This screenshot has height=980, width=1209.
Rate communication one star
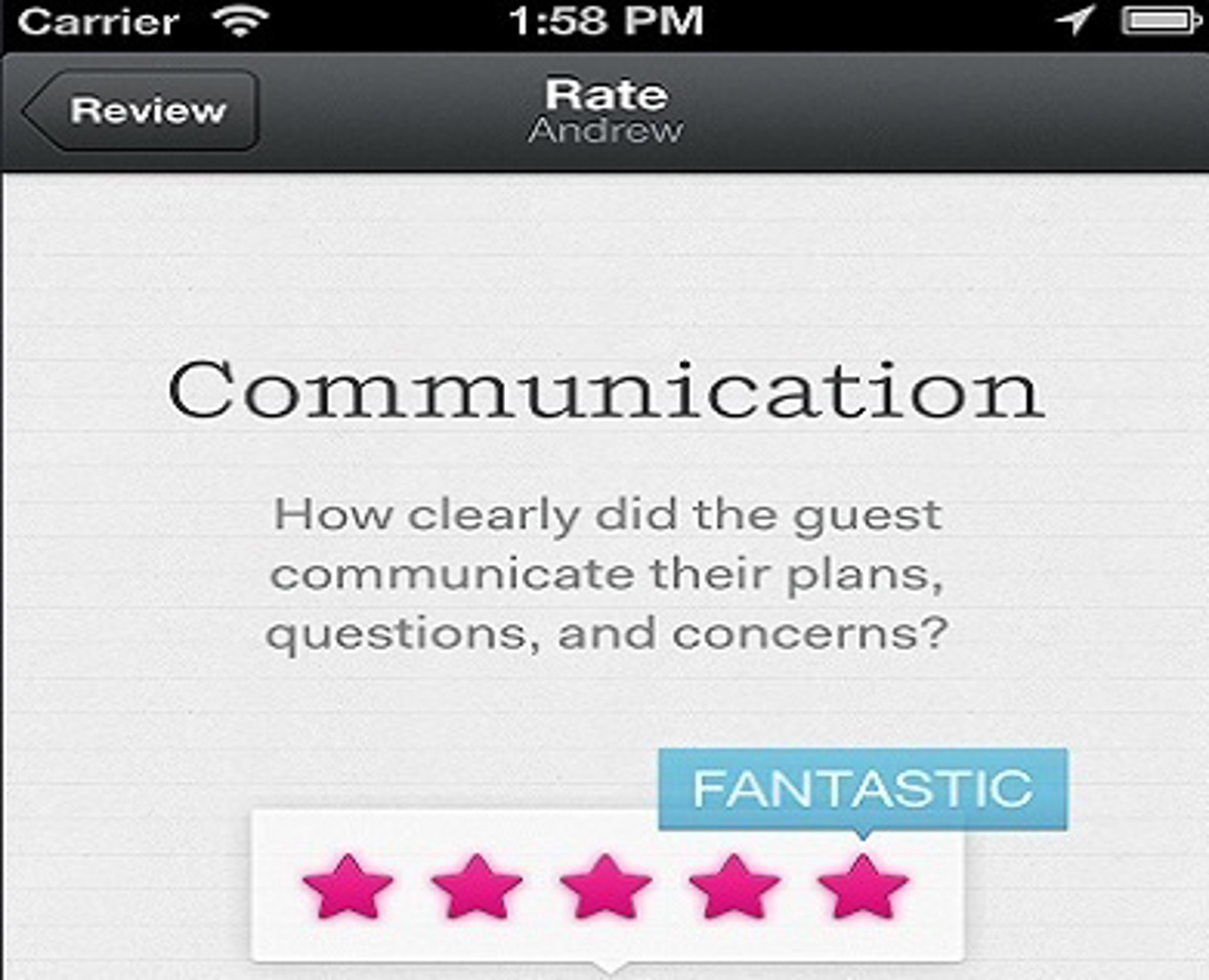click(348, 887)
